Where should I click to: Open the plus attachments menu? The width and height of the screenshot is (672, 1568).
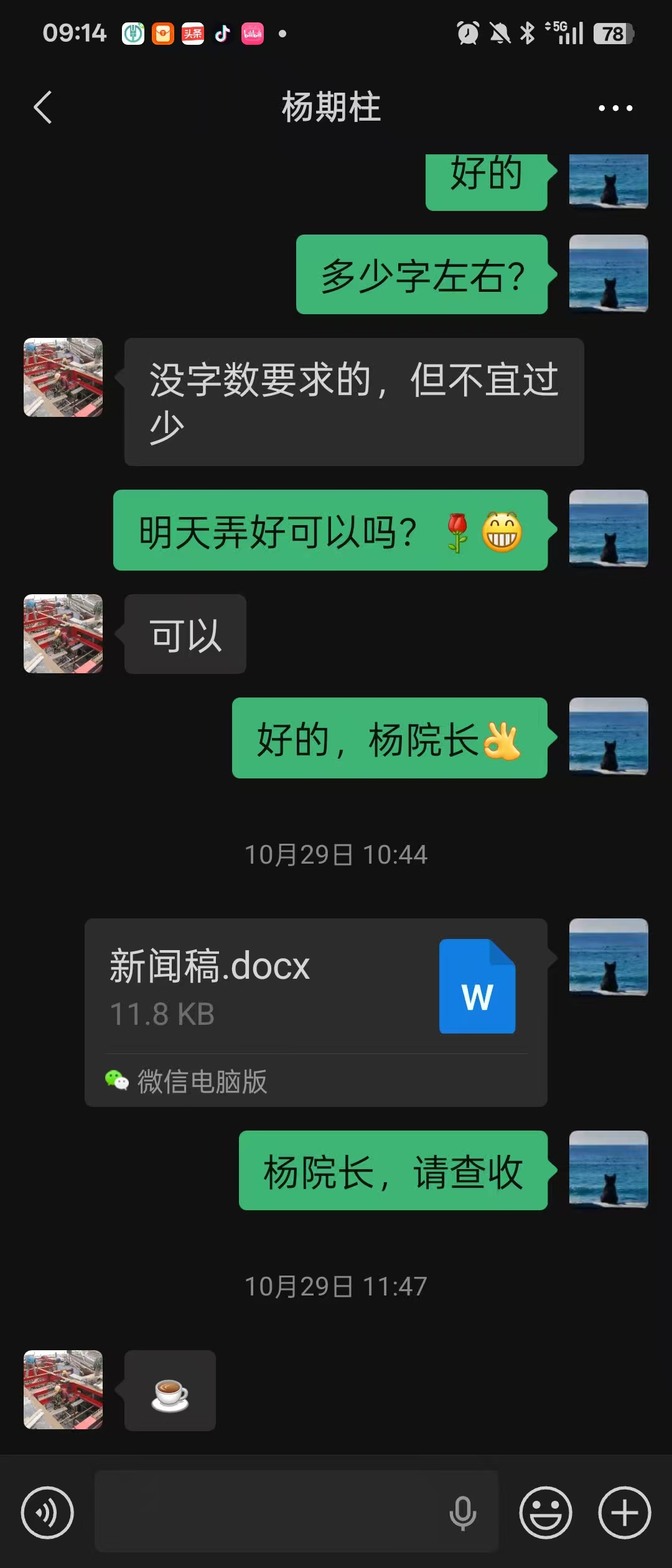click(x=624, y=1512)
